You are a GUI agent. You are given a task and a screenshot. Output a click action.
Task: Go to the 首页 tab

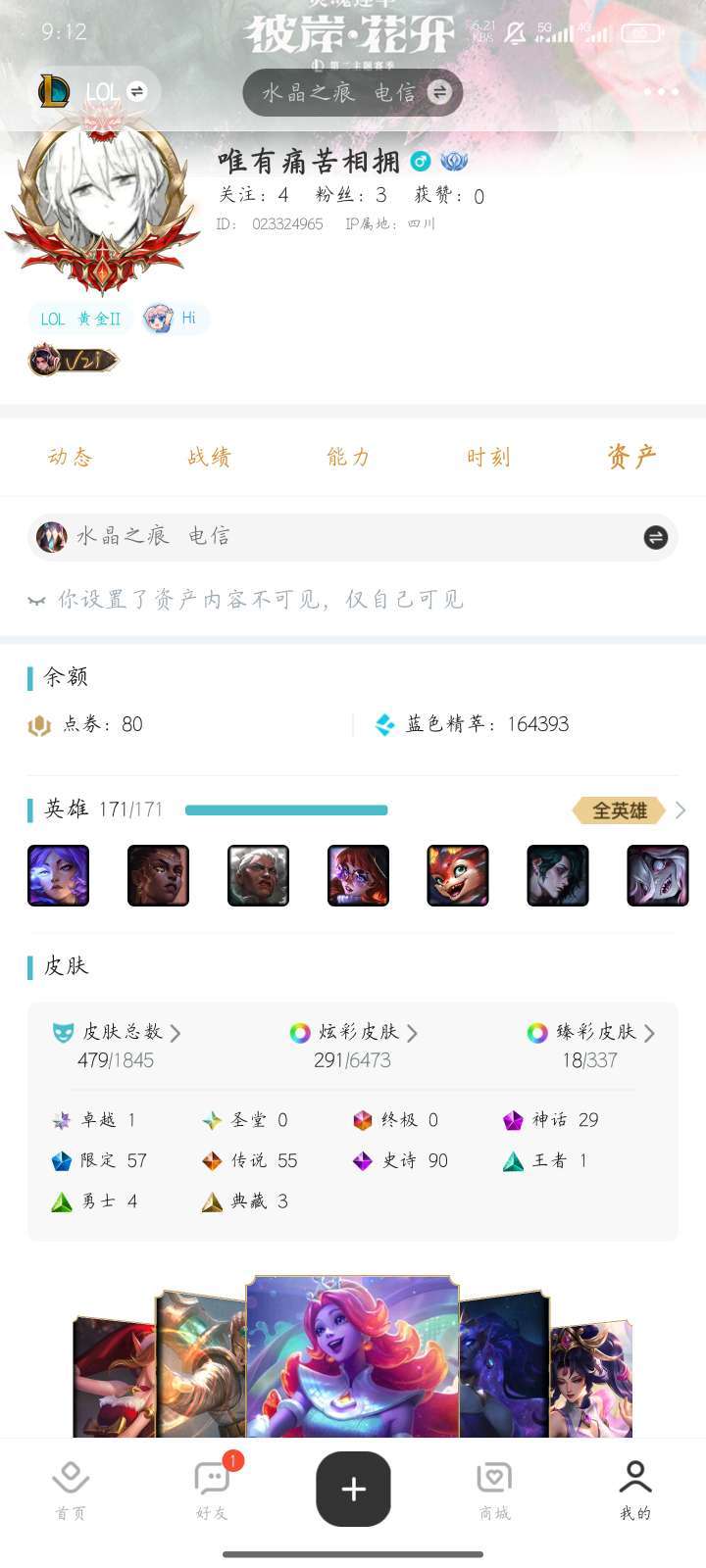tap(71, 1490)
